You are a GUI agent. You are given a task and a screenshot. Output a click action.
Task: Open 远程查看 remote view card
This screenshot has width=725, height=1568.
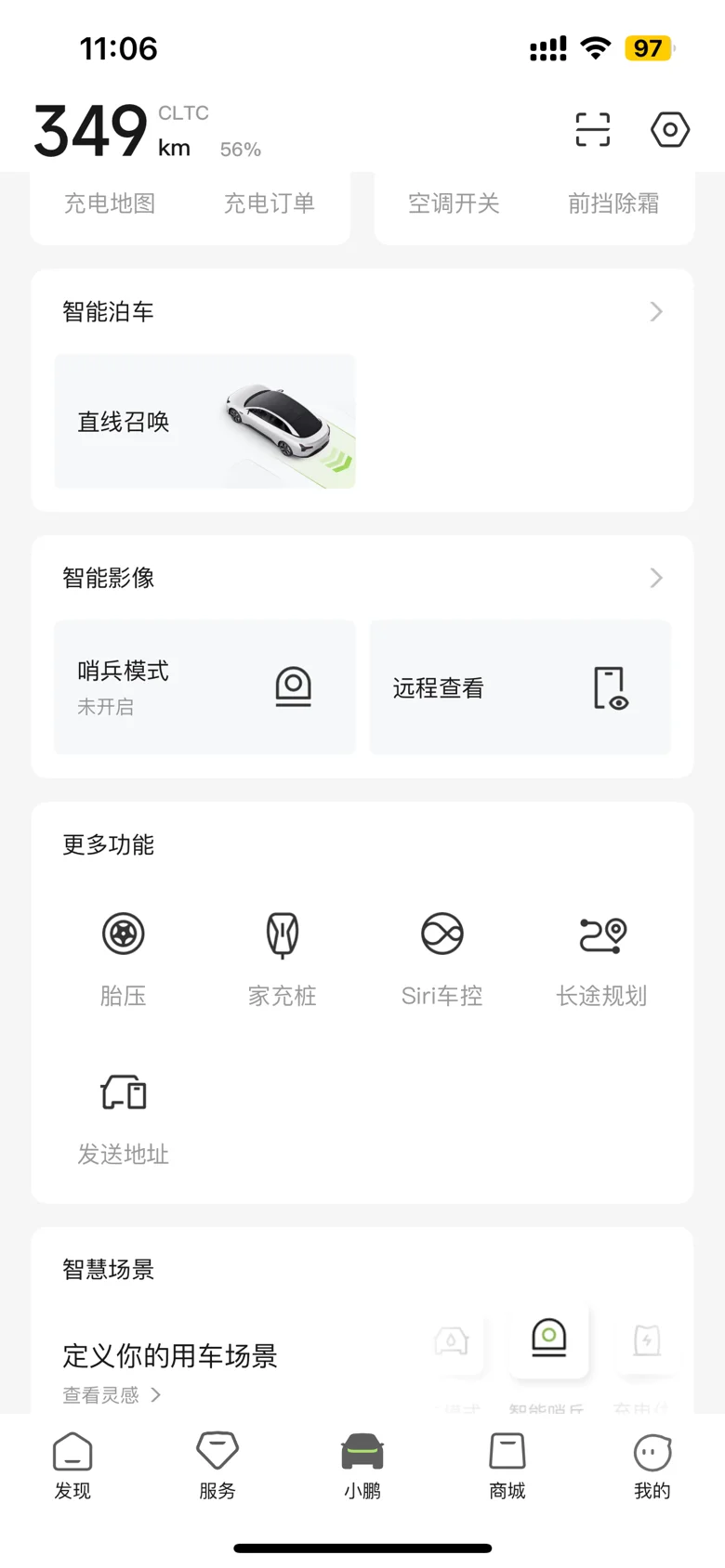point(521,687)
